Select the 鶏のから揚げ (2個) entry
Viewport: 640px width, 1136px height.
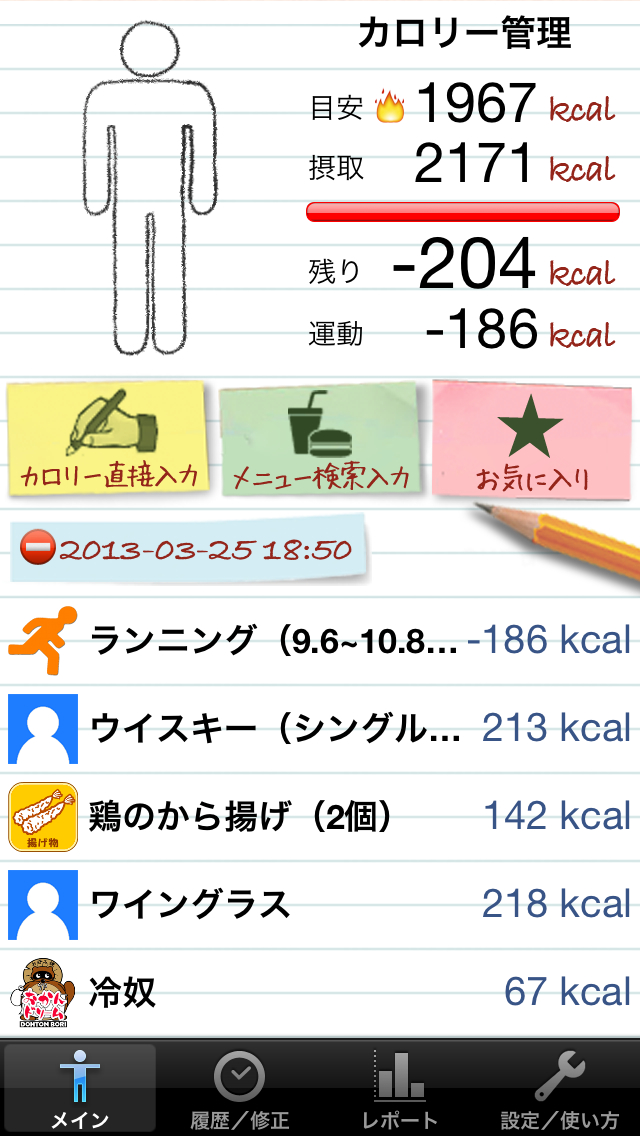[x=320, y=816]
